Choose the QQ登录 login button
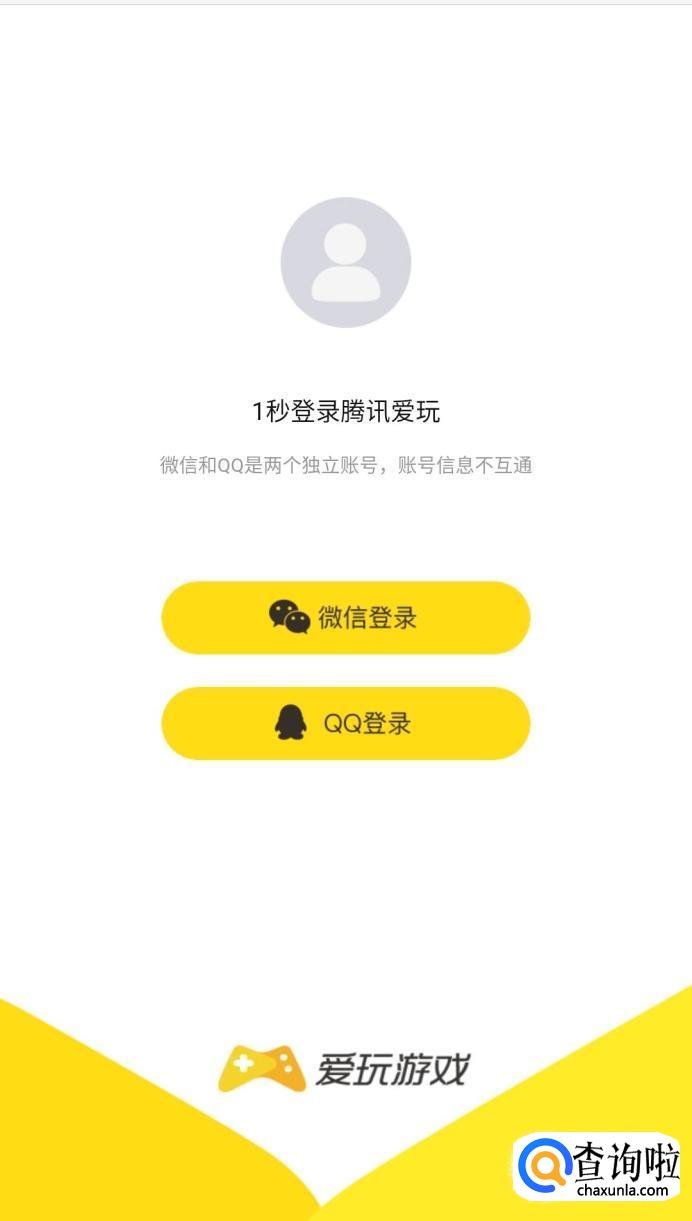The height and width of the screenshot is (1221, 692). (x=345, y=723)
